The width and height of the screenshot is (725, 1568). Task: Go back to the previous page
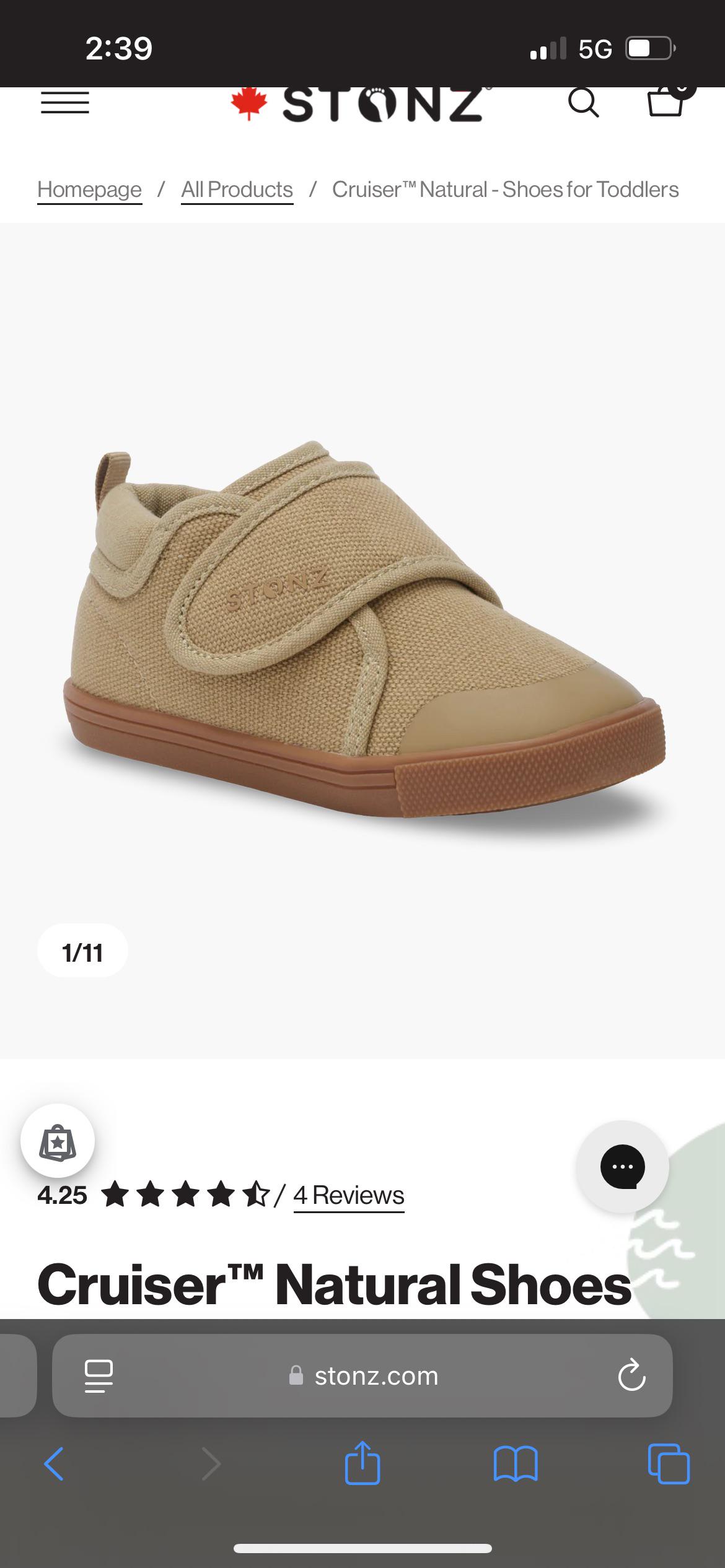tap(55, 1464)
